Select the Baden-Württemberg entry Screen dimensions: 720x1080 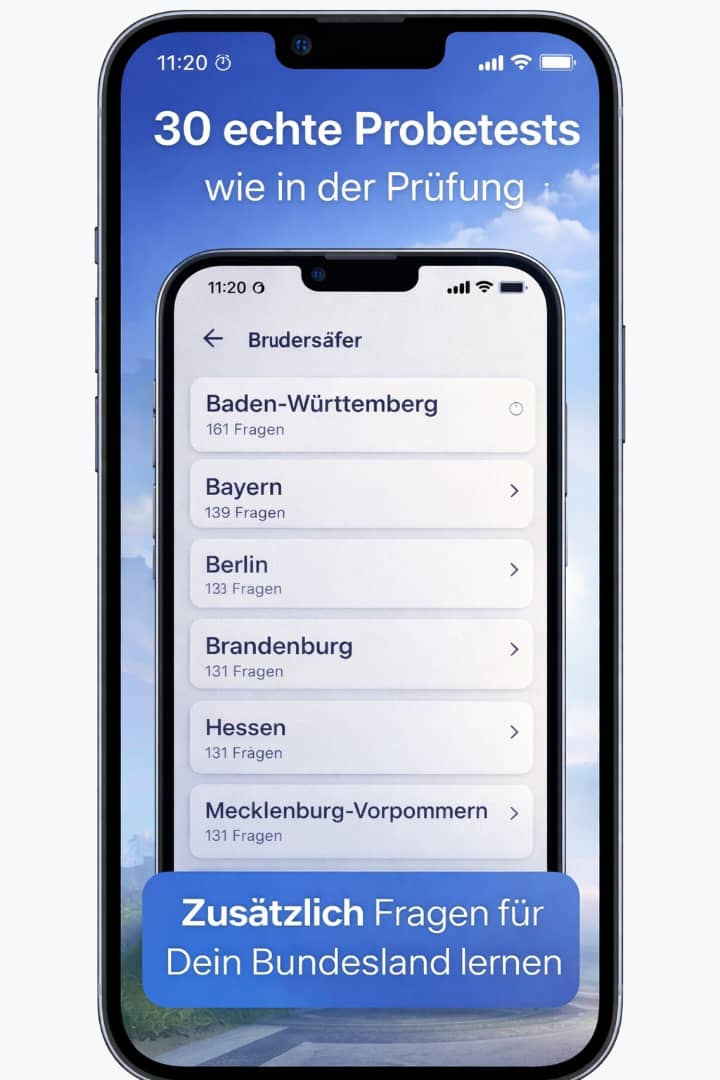(340, 415)
